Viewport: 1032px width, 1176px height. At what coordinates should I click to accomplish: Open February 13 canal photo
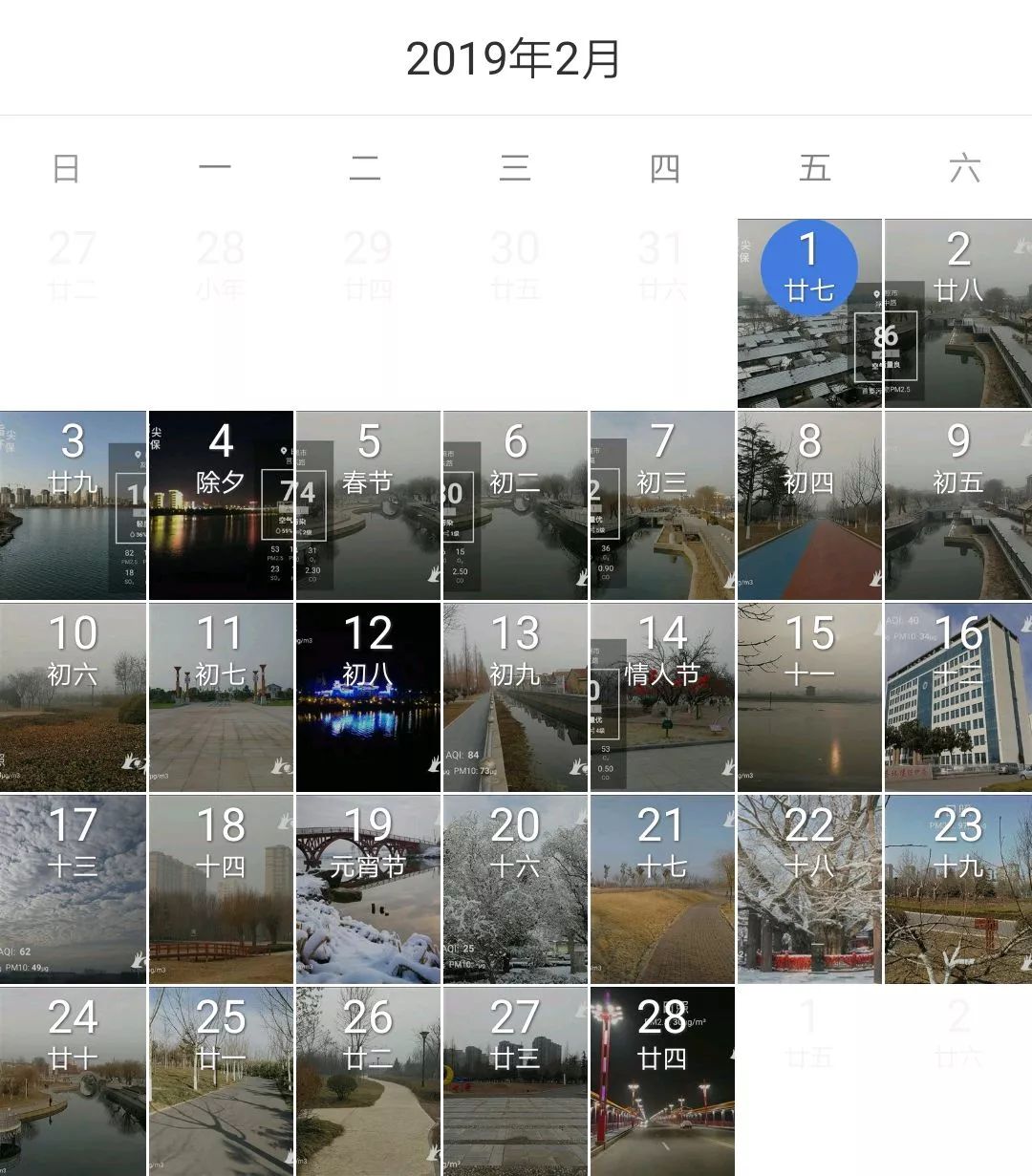tap(515, 697)
